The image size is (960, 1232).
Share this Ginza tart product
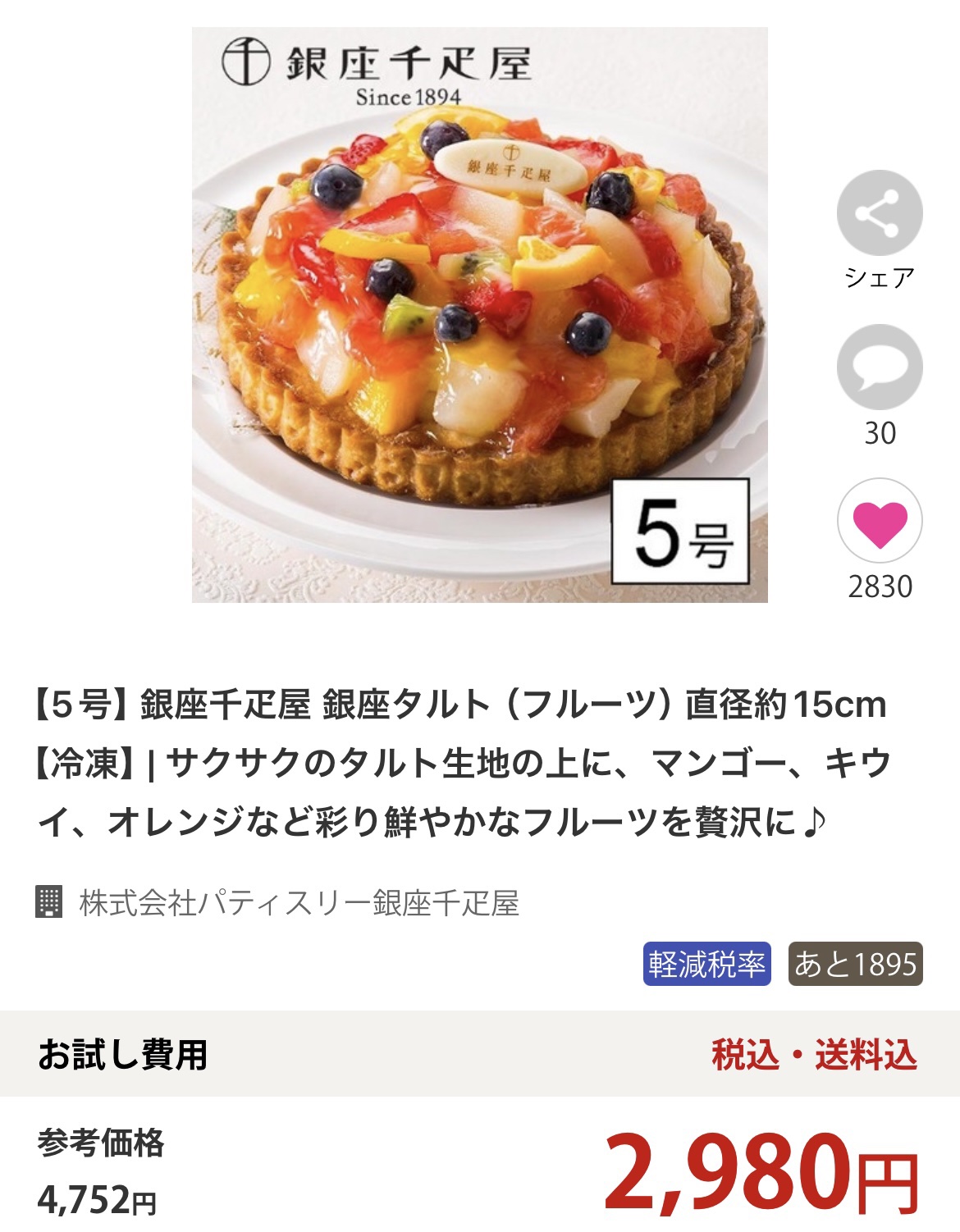pos(879,213)
